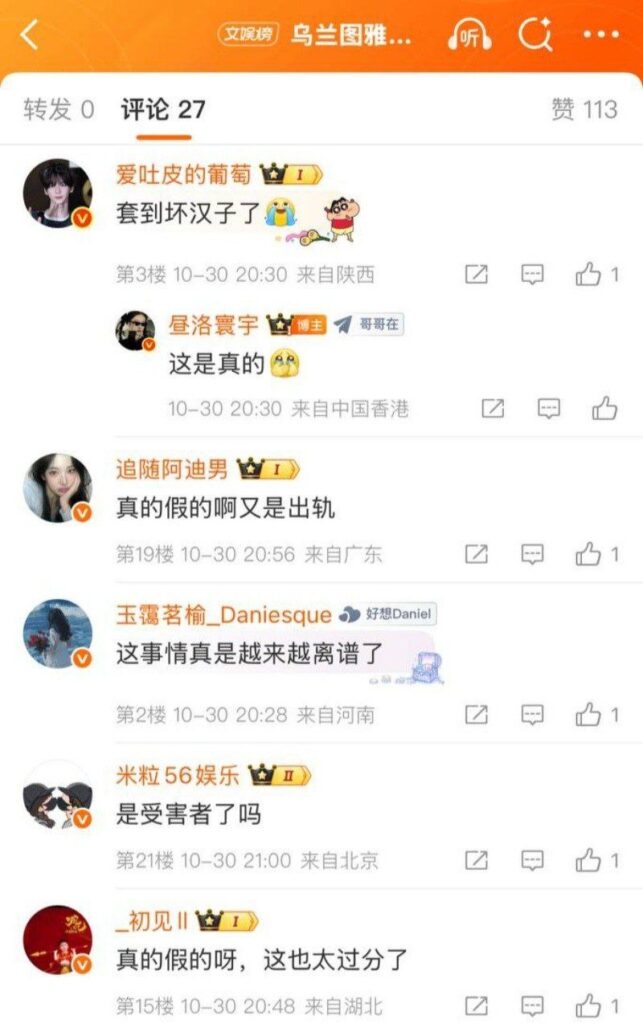Open the listen headphone icon

pos(468,36)
